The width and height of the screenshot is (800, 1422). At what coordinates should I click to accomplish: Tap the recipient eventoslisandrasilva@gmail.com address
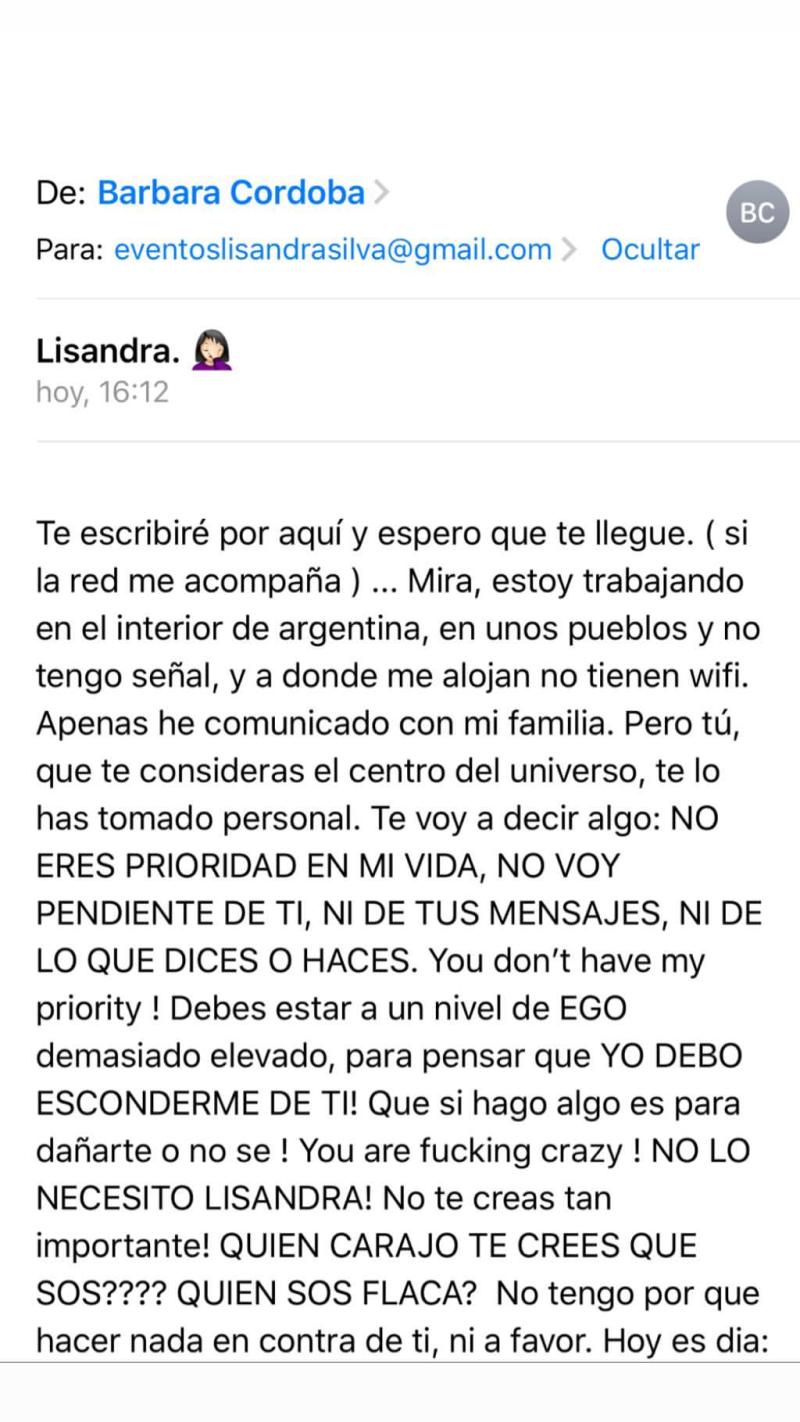tap(333, 249)
